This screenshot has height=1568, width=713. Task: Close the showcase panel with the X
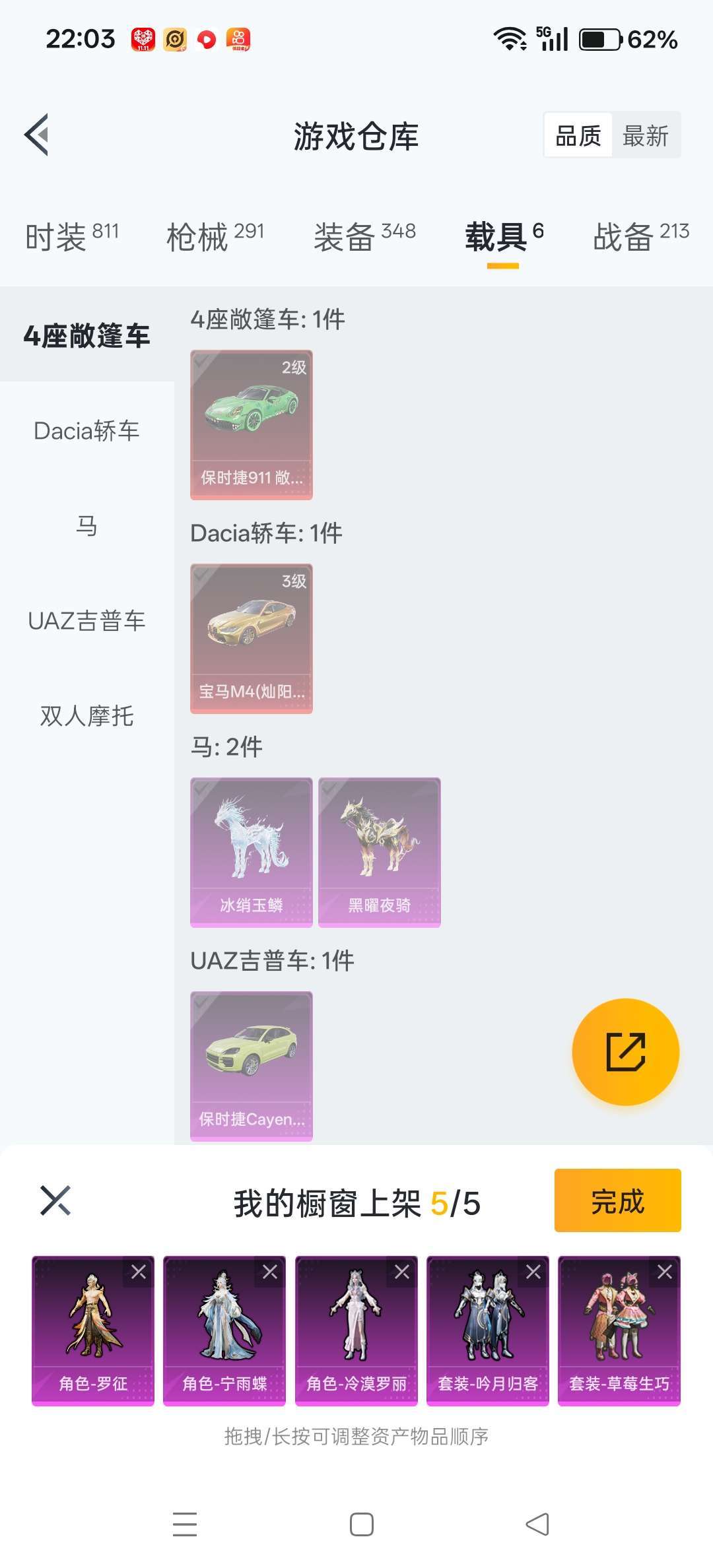[x=57, y=1201]
